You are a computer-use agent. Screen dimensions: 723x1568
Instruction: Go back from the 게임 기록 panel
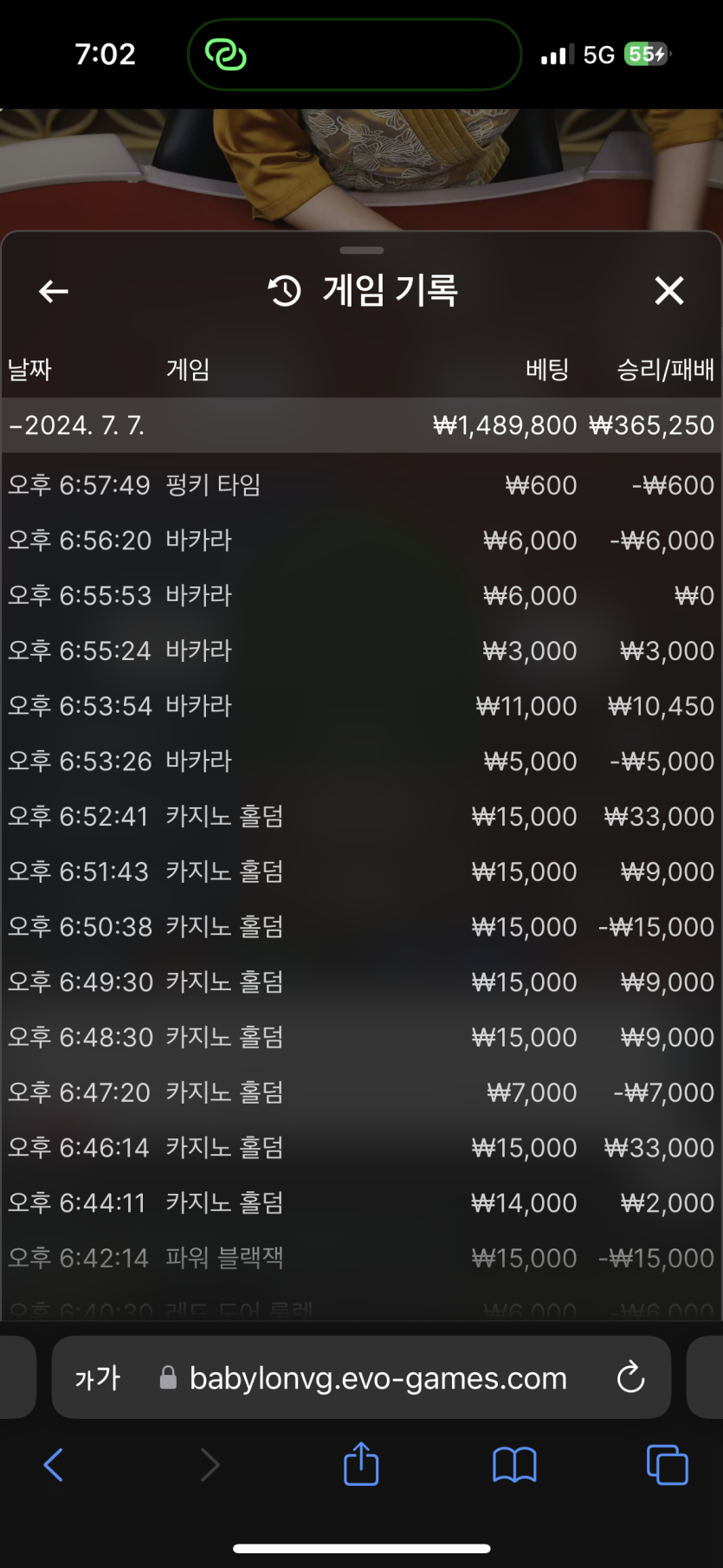[54, 291]
